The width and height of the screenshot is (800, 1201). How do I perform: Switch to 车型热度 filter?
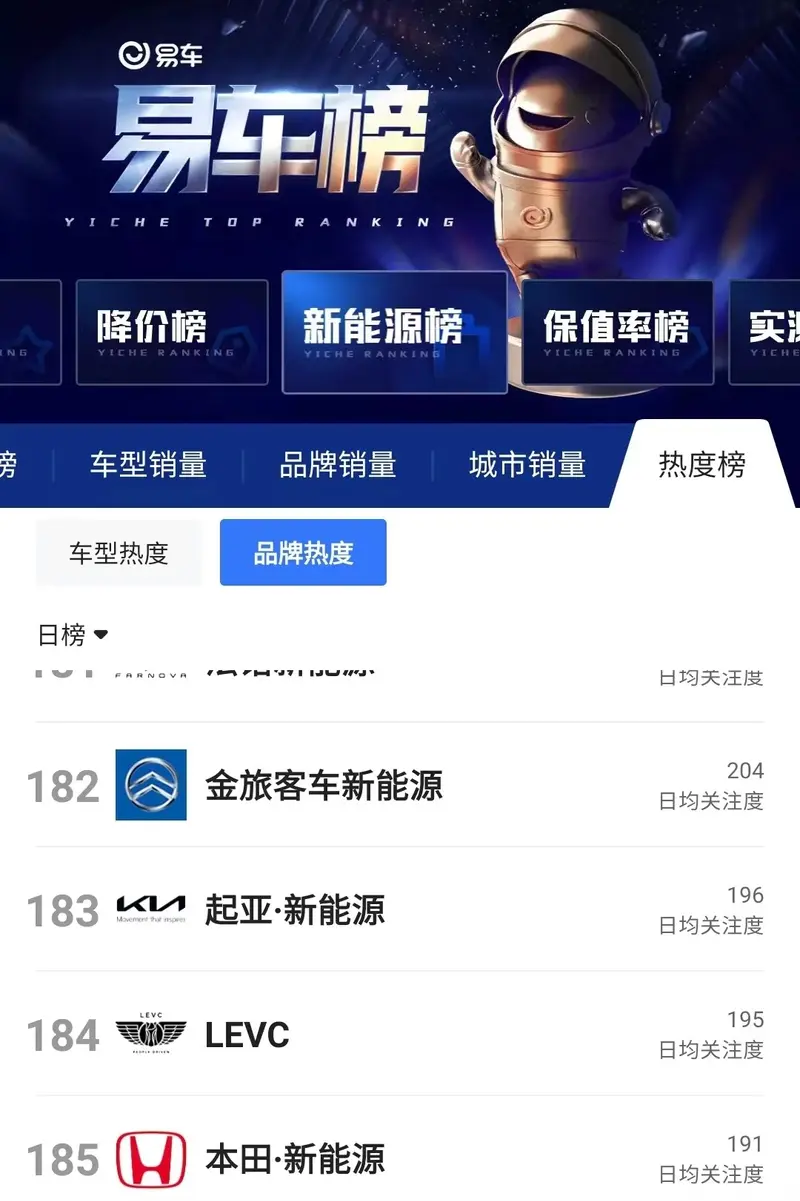click(119, 553)
